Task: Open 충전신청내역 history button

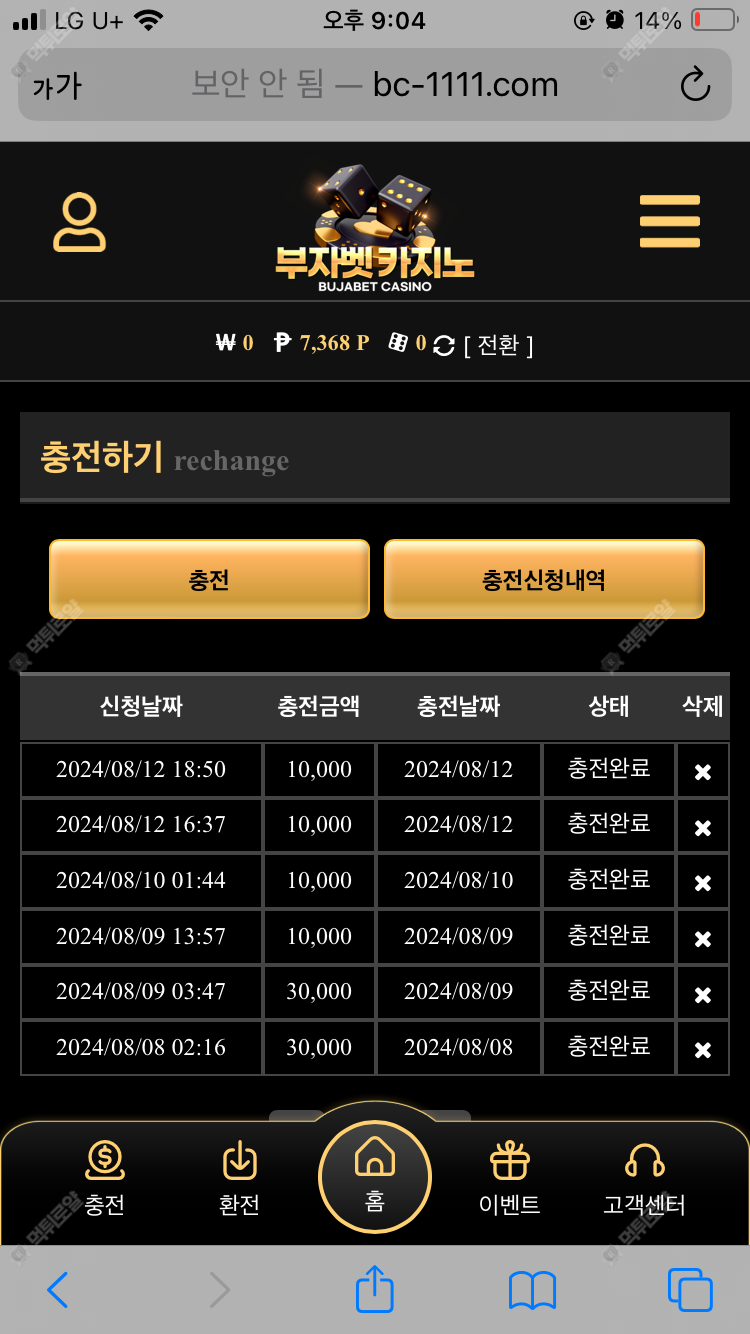Action: (544, 579)
